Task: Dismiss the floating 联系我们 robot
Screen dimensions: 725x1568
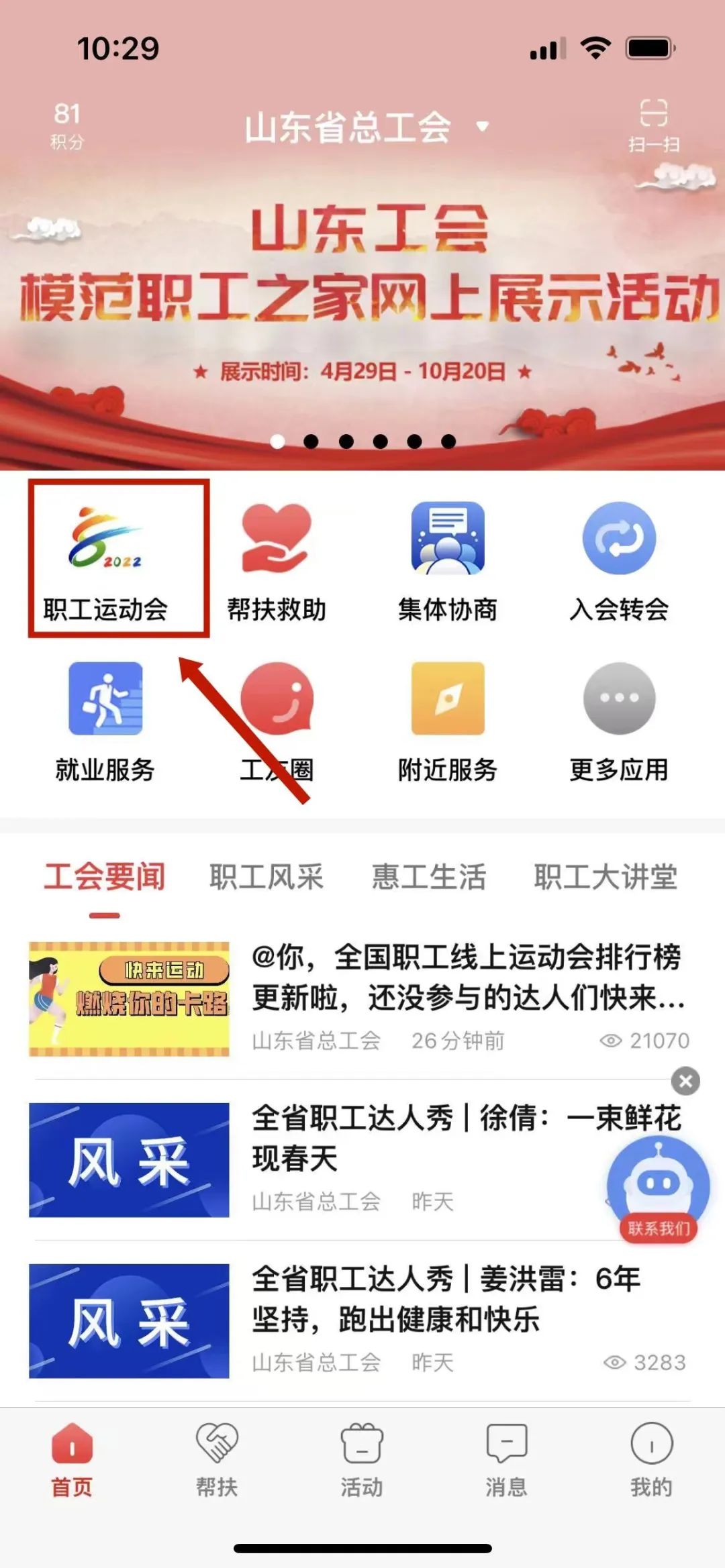Action: 685,1081
